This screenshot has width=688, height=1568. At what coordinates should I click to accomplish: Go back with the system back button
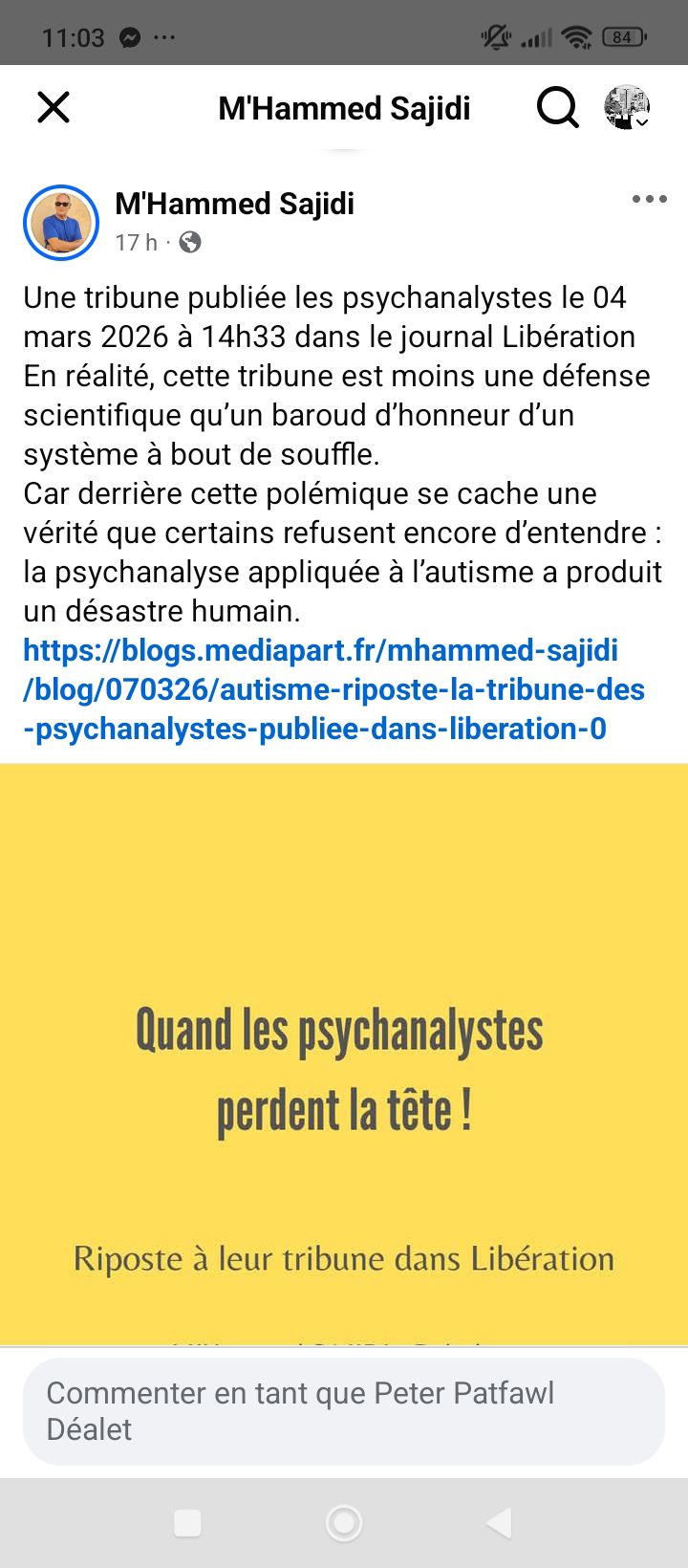point(498,1522)
